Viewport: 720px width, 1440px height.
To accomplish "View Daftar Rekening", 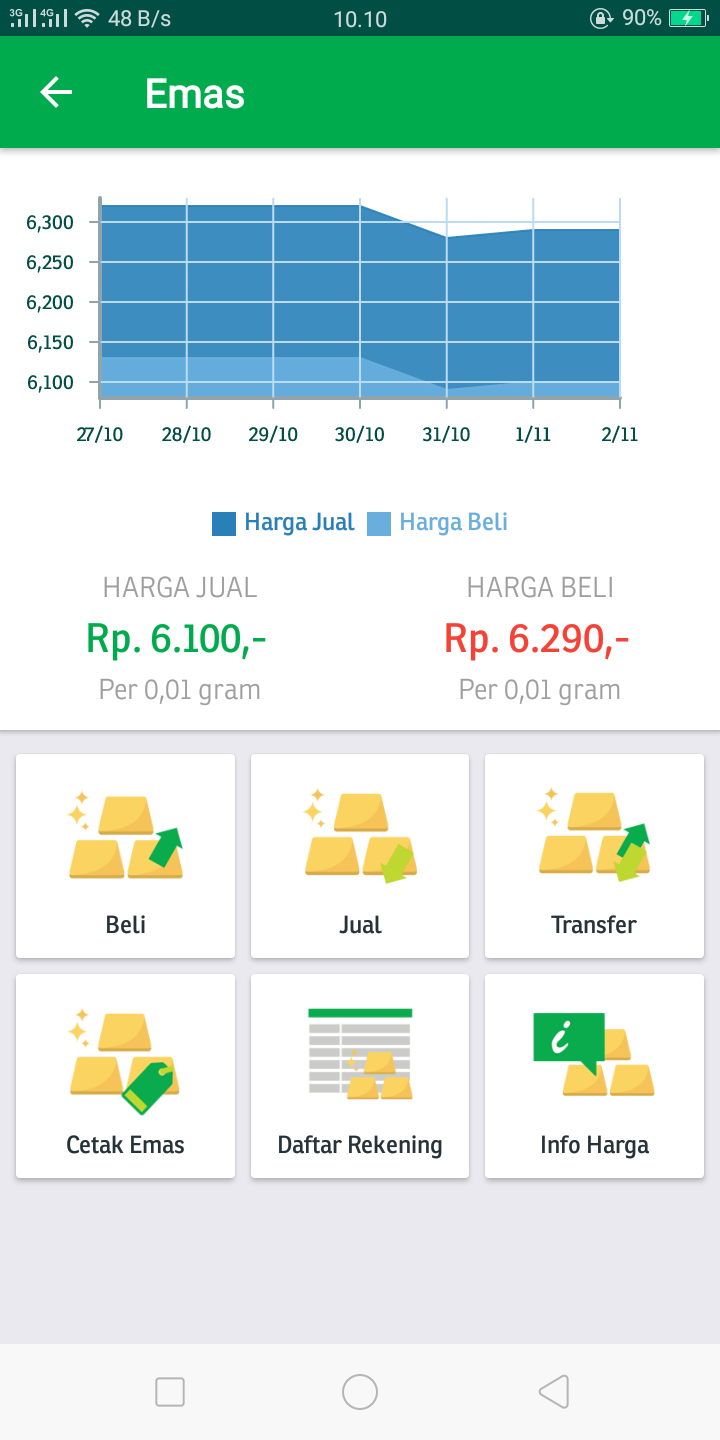I will coord(360,1076).
